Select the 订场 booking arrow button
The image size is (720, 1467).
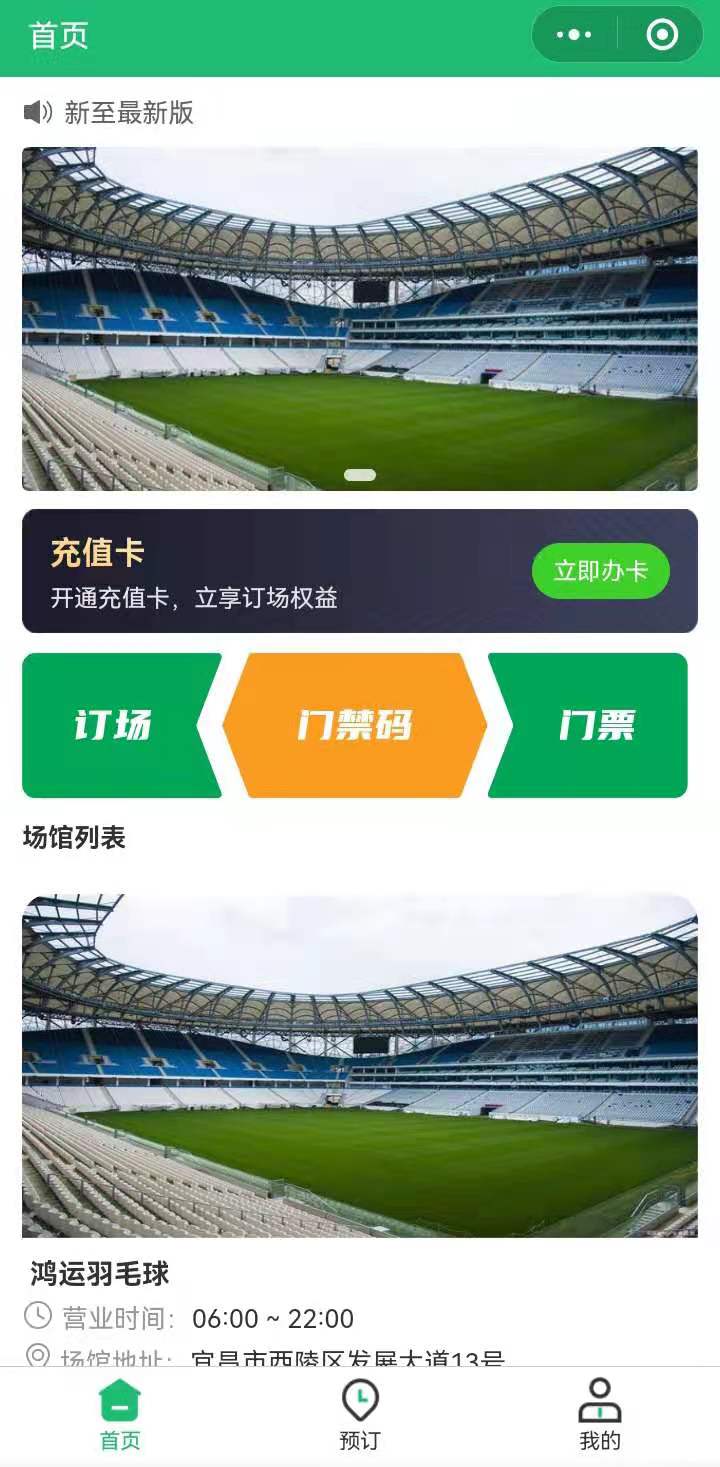coord(113,726)
